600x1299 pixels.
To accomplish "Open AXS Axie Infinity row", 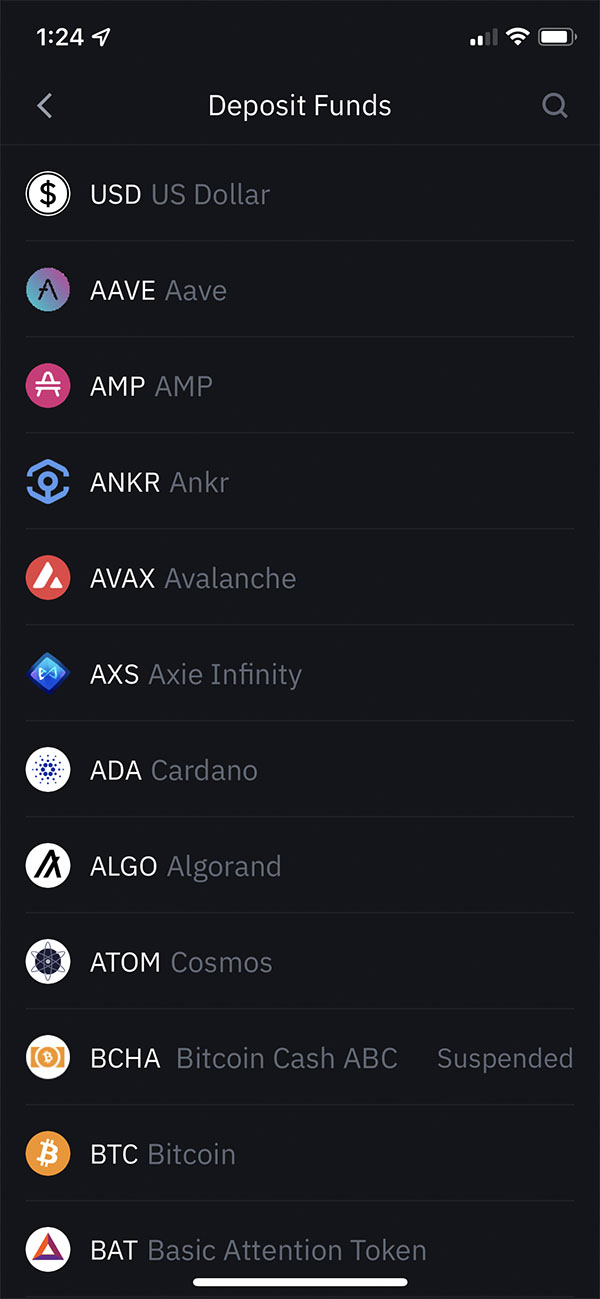I will [x=300, y=674].
